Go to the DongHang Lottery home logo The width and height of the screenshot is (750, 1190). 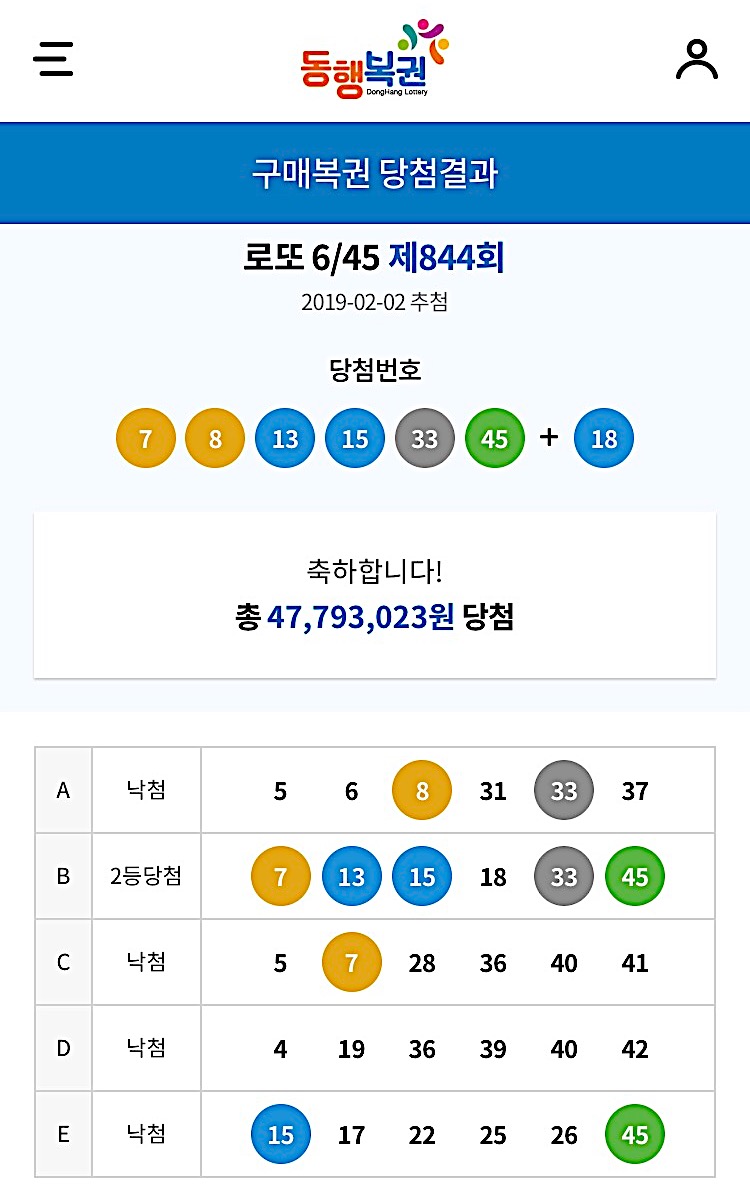374,60
